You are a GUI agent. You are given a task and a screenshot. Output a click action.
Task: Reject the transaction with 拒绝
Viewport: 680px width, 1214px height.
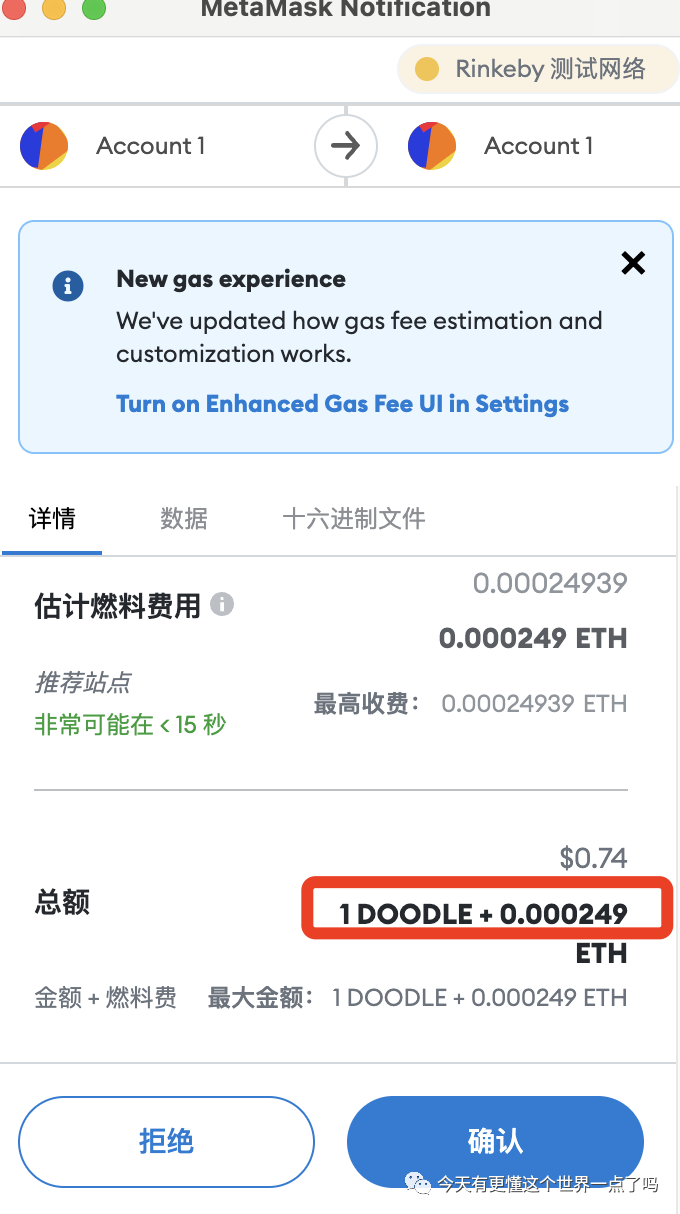tap(166, 1141)
